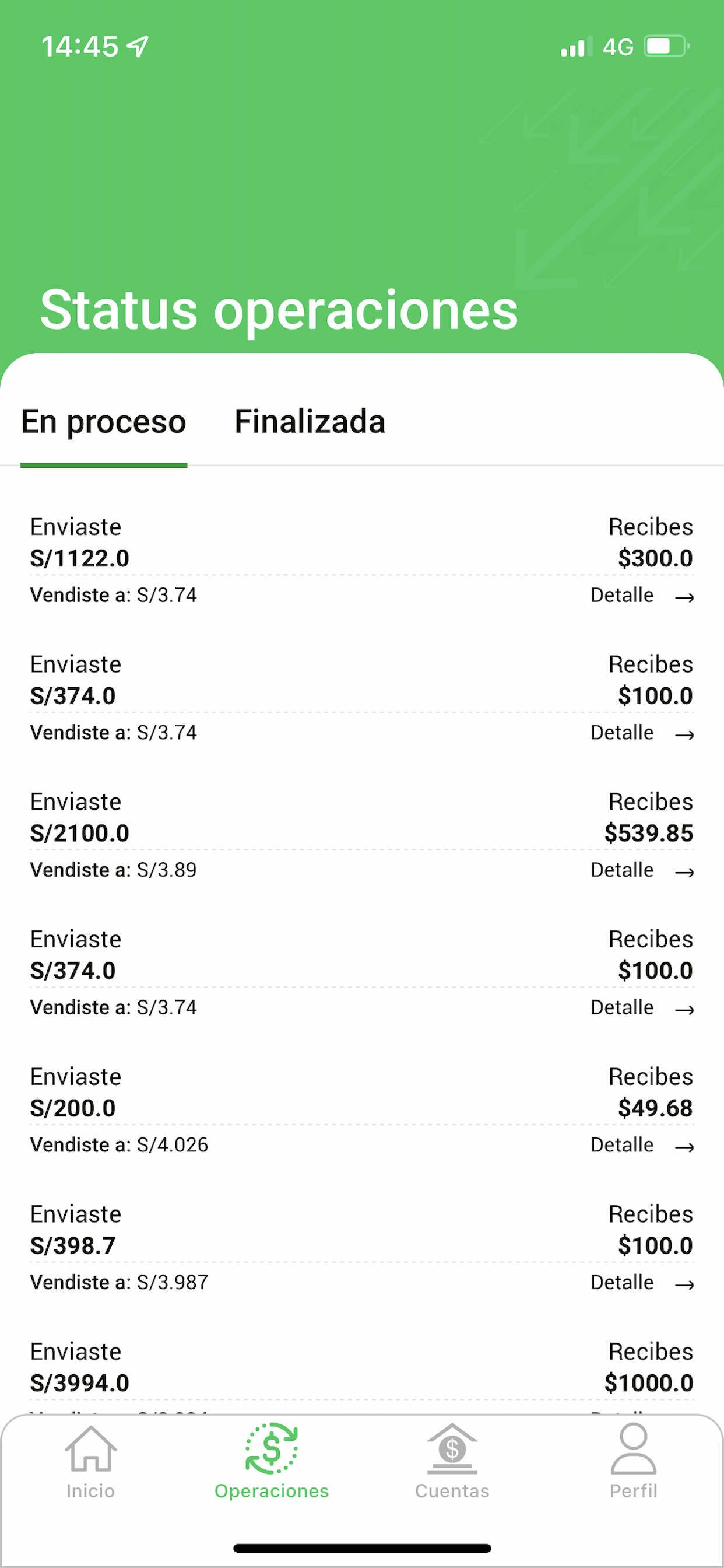This screenshot has width=724, height=1568.
Task: View Detalle of the S/2100.0 operation
Action: [642, 870]
